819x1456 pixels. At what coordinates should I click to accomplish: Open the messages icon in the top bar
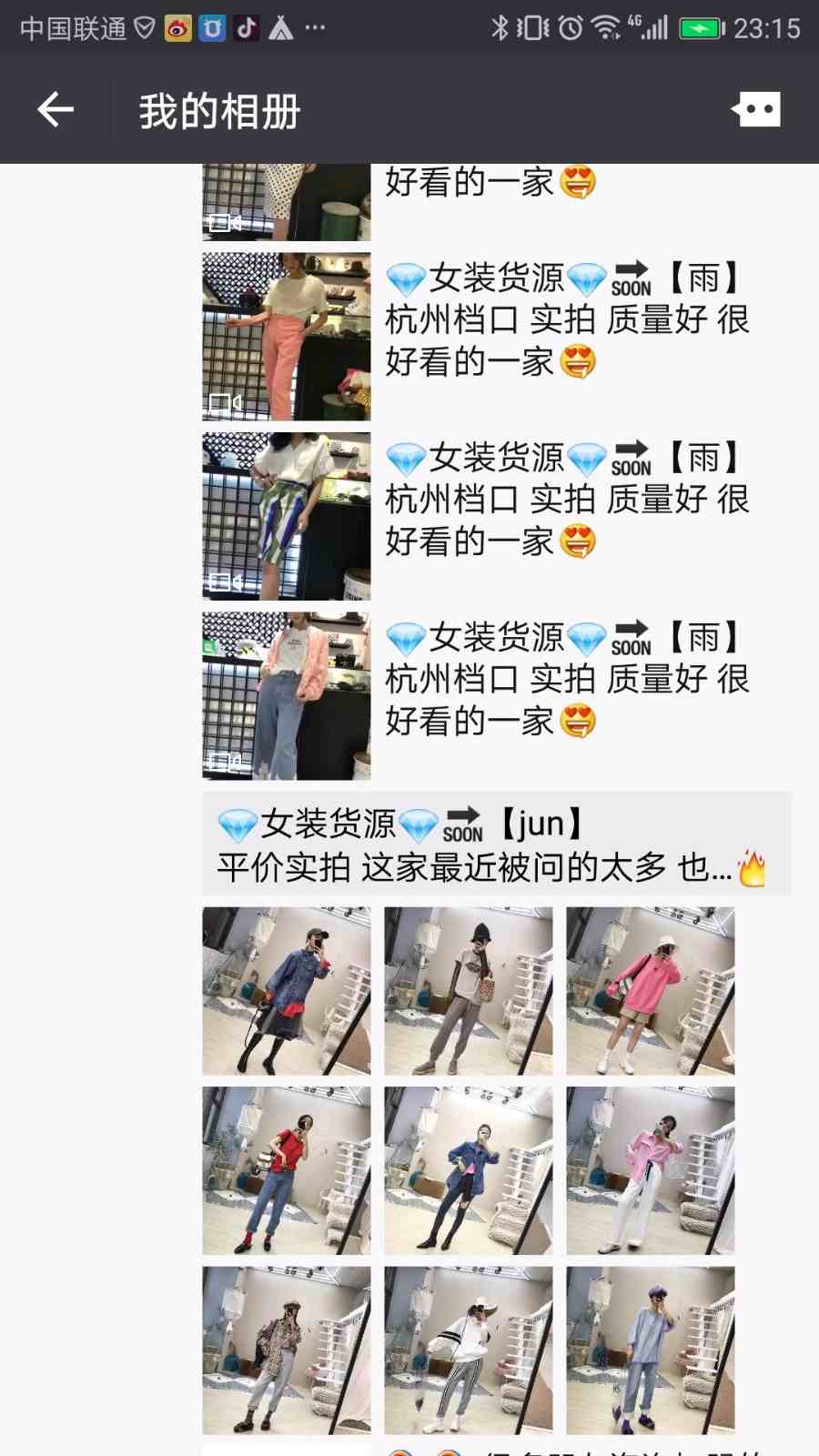pyautogui.click(x=756, y=110)
